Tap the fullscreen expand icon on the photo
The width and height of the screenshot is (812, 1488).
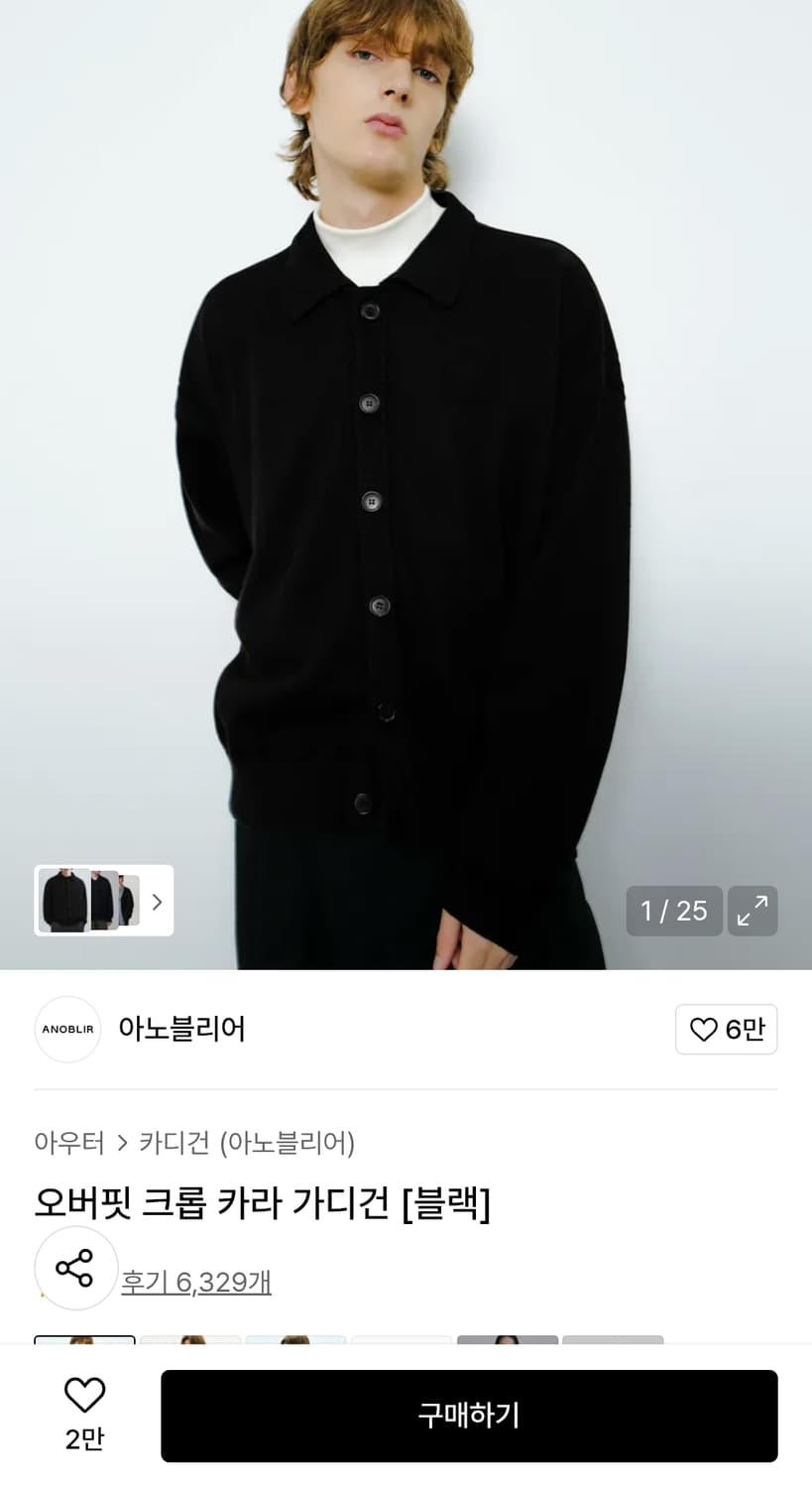[x=753, y=911]
